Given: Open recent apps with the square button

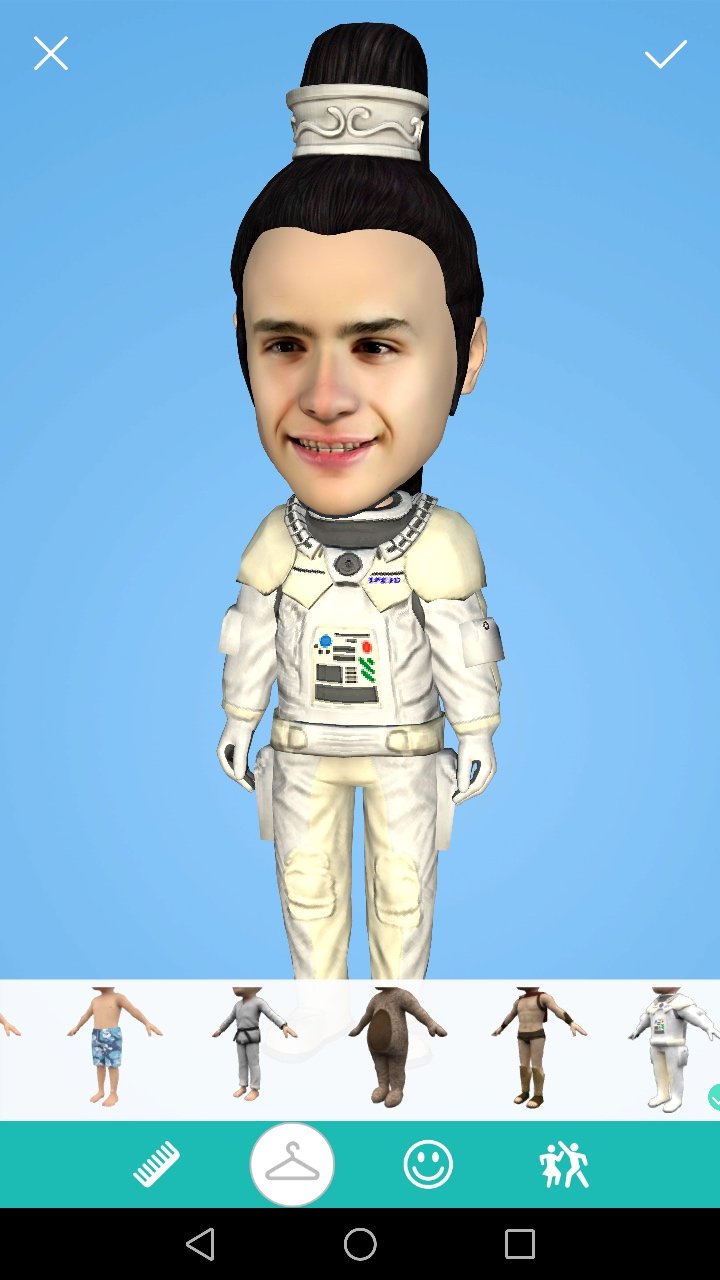Looking at the screenshot, I should point(520,1244).
